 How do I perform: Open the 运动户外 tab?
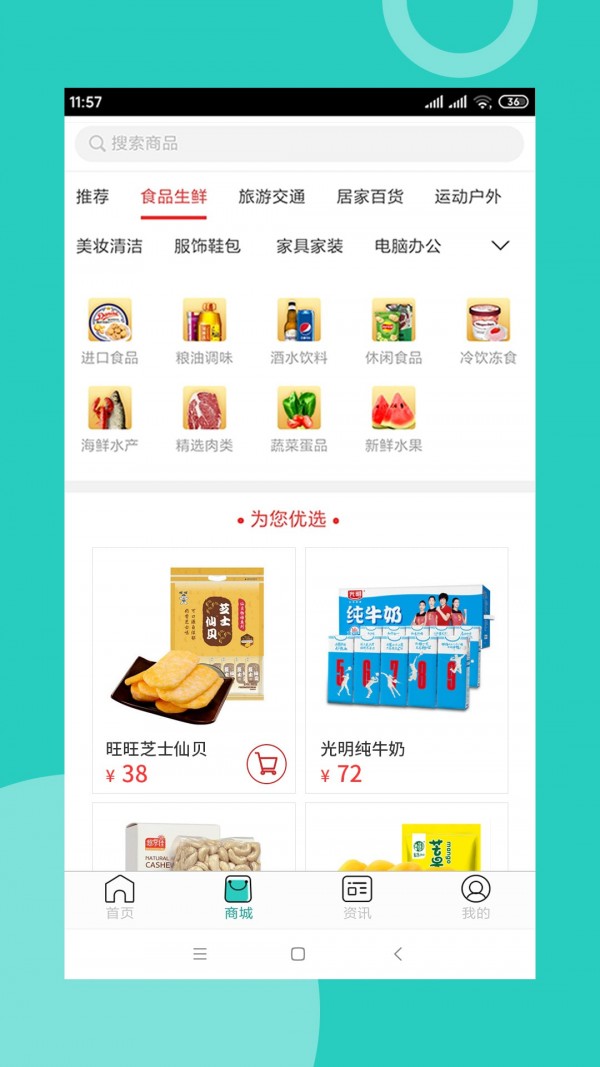coord(467,197)
